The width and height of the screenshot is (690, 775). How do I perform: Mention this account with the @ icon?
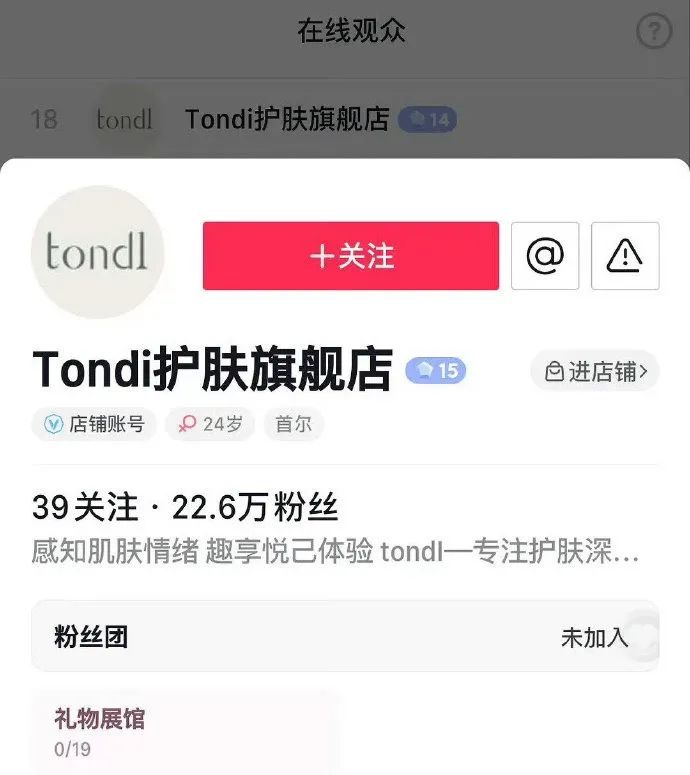click(x=545, y=256)
